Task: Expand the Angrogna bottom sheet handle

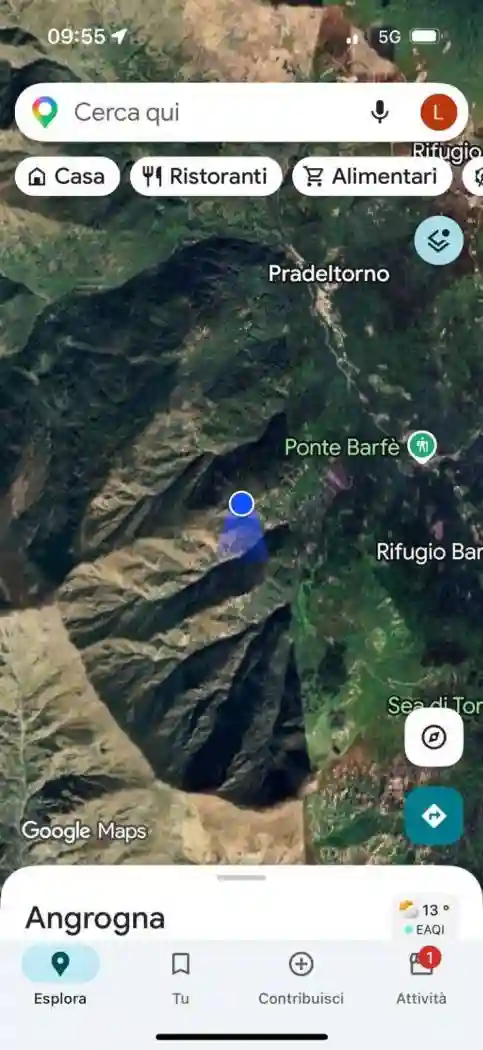Action: click(x=241, y=877)
